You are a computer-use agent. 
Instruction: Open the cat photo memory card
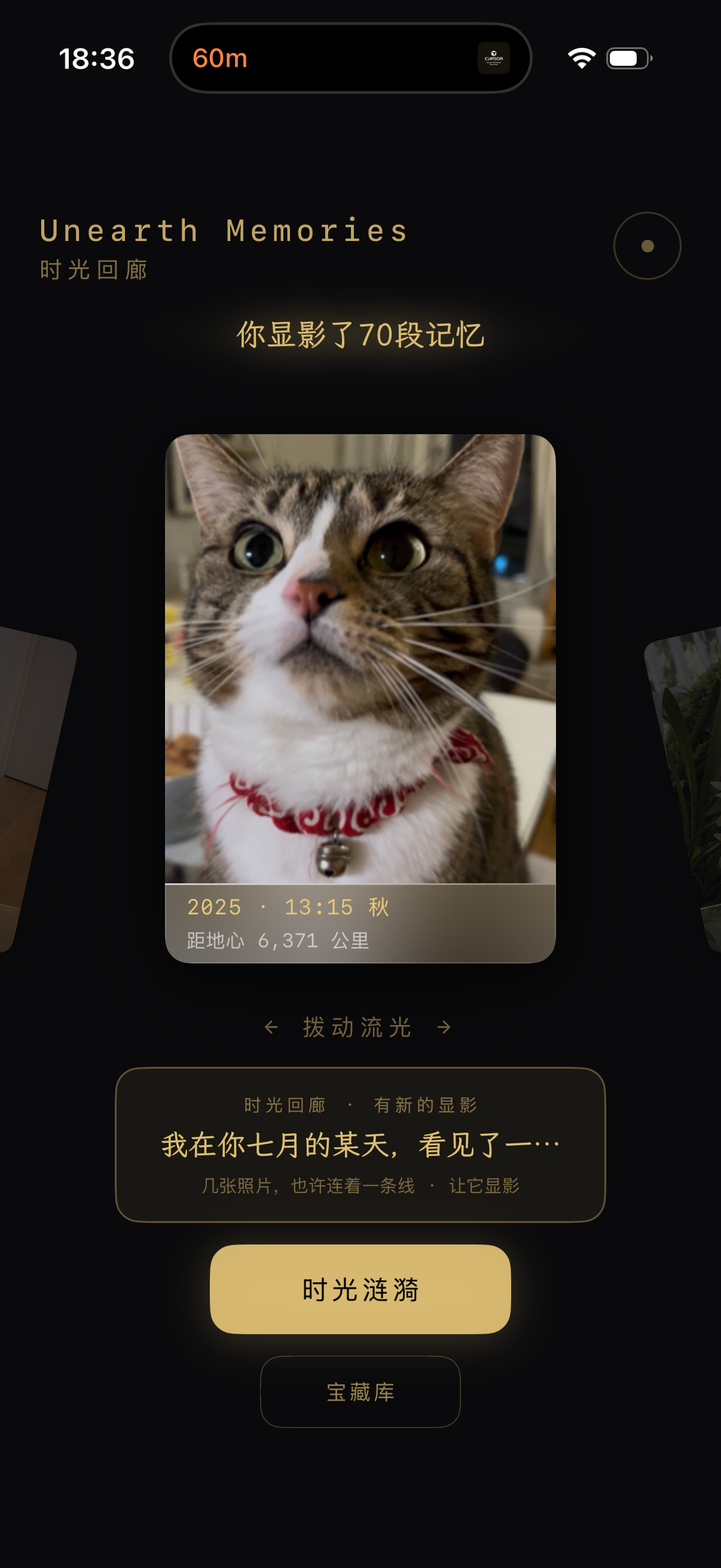[x=360, y=698]
